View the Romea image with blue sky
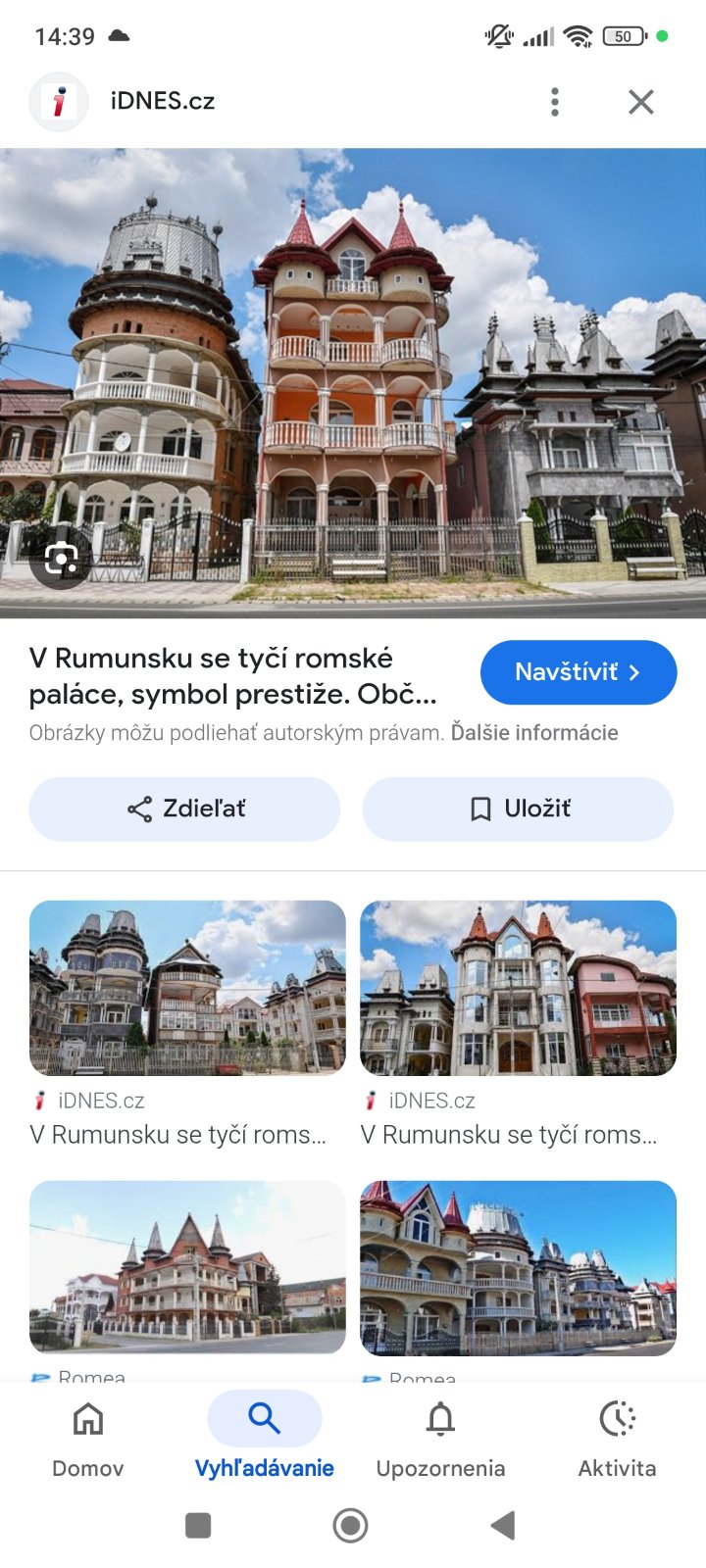Image resolution: width=706 pixels, height=1568 pixels. click(518, 1267)
